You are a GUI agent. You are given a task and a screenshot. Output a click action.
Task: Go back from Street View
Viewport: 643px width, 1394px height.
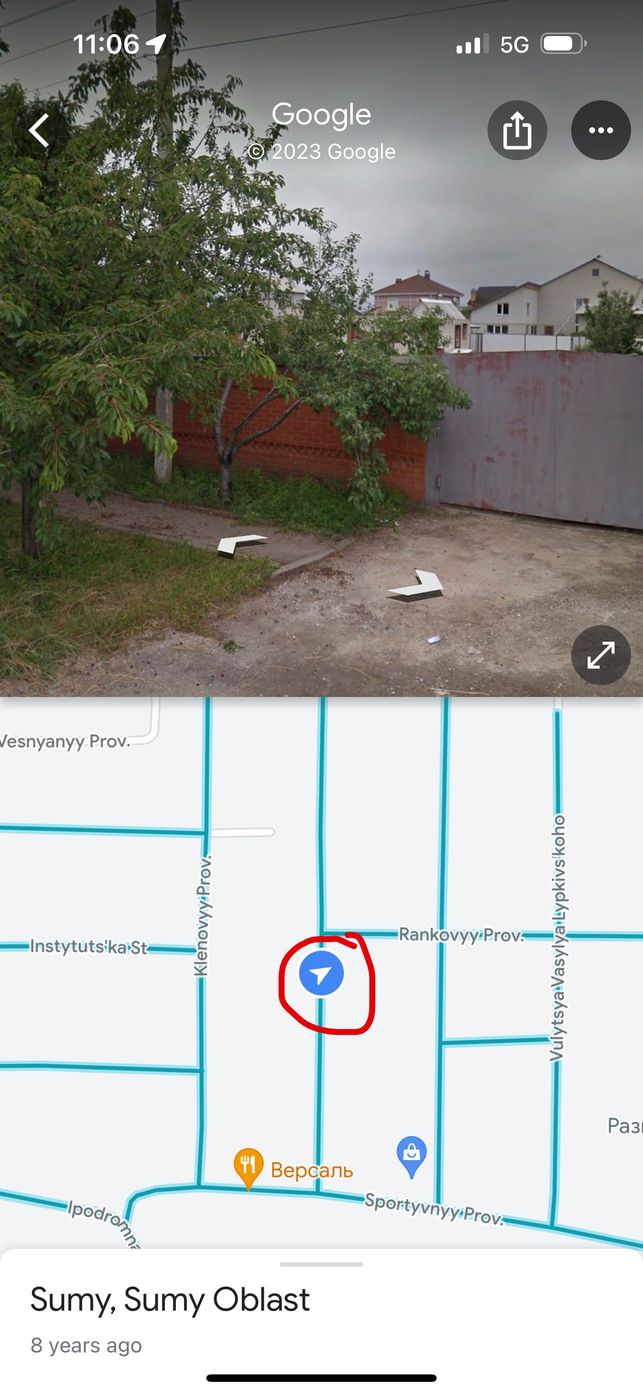pyautogui.click(x=39, y=130)
